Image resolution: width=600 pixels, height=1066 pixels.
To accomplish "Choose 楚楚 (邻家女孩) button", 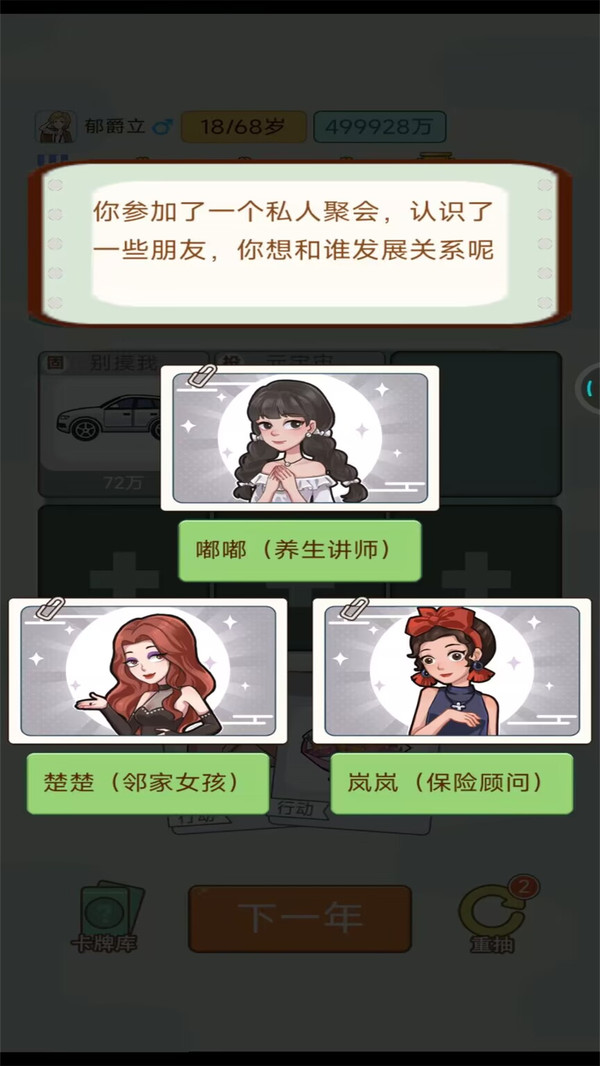I will click(148, 783).
